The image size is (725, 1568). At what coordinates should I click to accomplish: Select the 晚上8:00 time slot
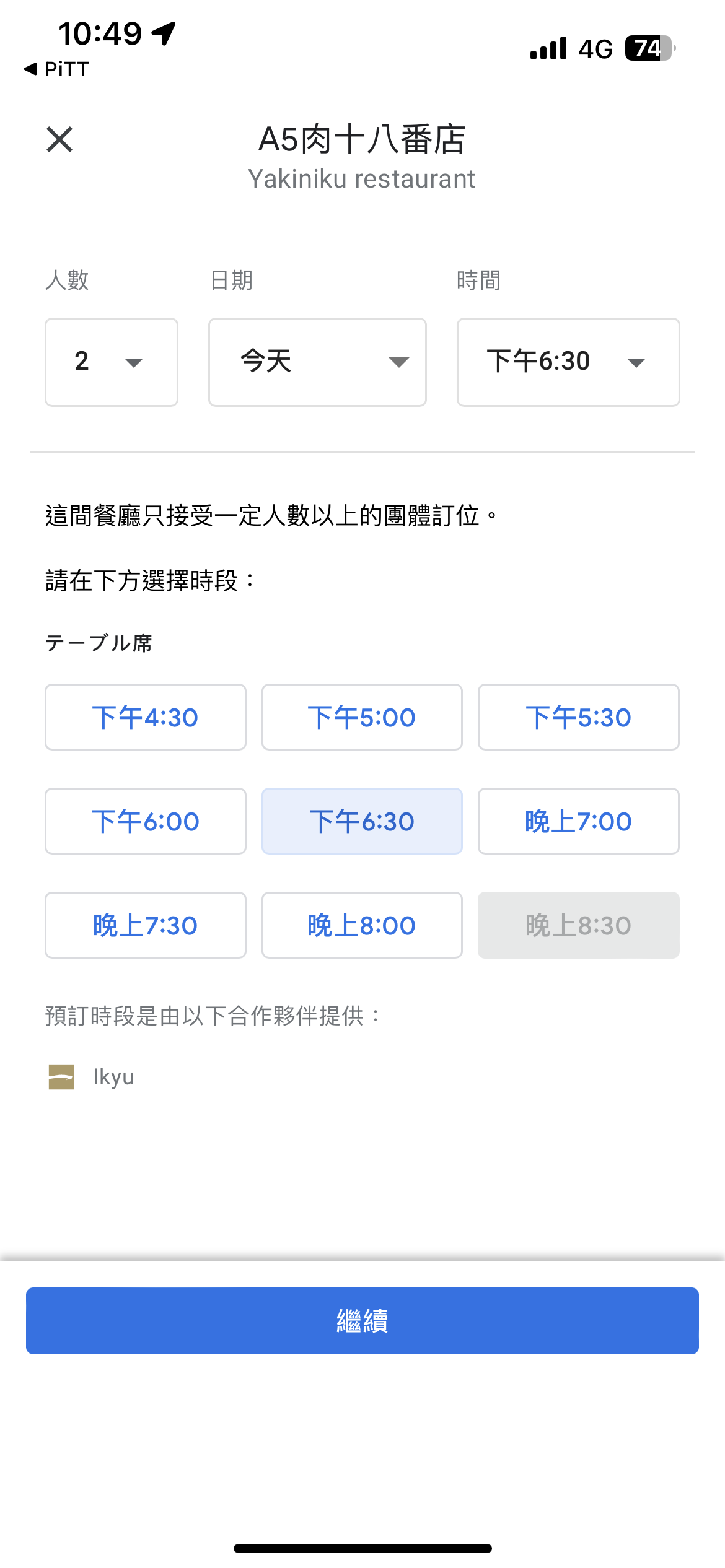coord(362,925)
